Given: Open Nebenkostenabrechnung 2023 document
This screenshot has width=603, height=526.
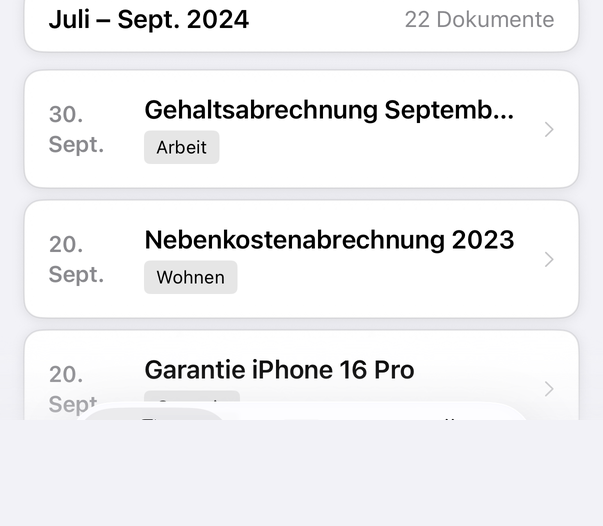Looking at the screenshot, I should coord(302,259).
